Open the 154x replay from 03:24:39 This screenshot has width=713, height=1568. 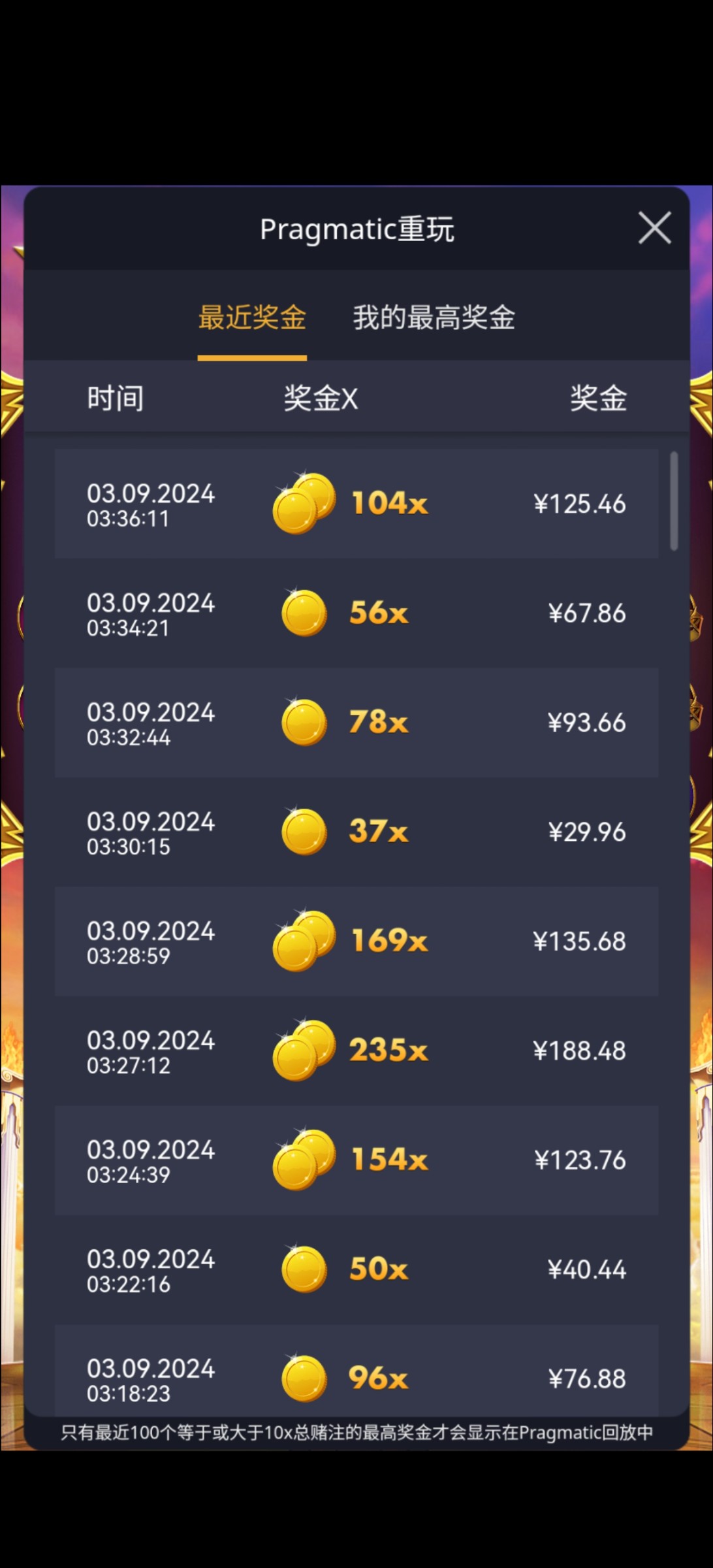pos(356,1160)
